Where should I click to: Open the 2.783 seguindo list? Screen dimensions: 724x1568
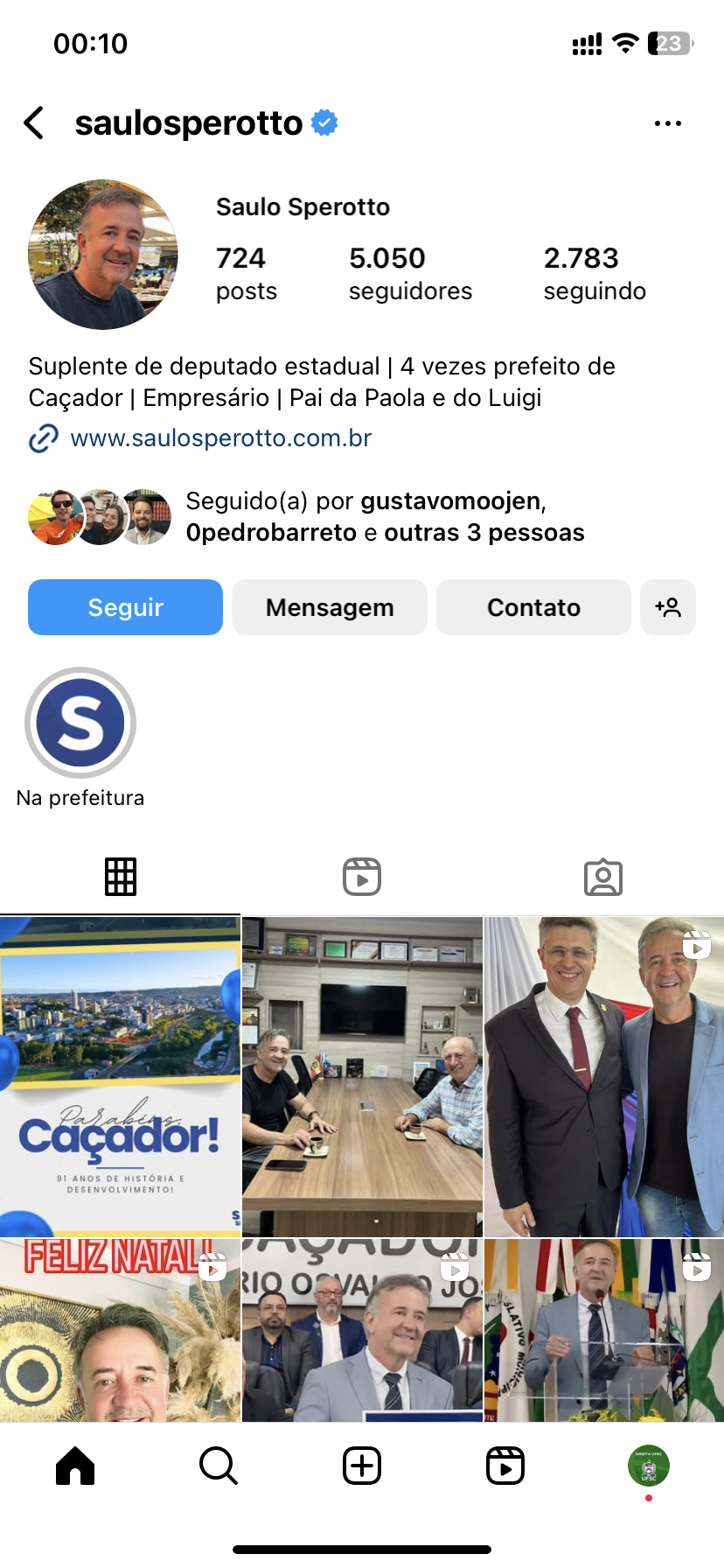[x=594, y=273]
